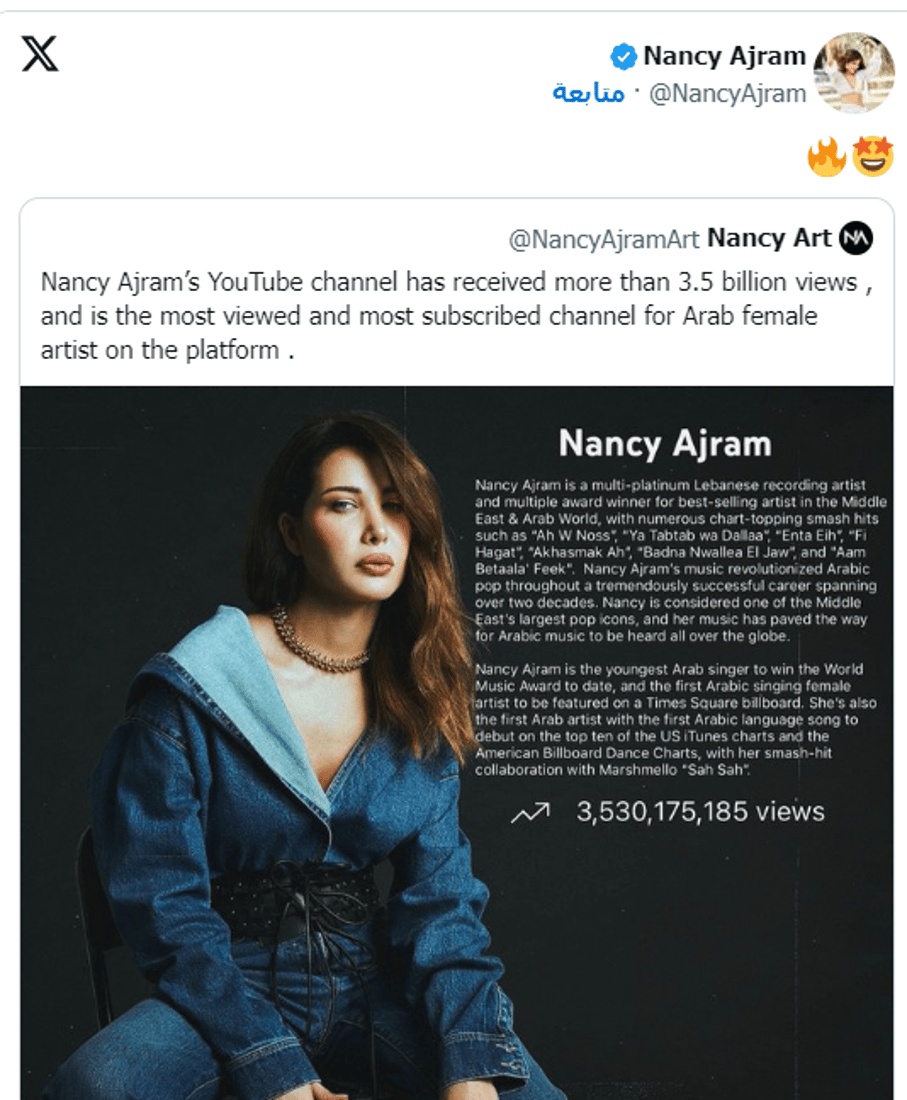This screenshot has height=1100, width=907.
Task: Enlarge the Nancy Ajram views image
Action: 456,740
